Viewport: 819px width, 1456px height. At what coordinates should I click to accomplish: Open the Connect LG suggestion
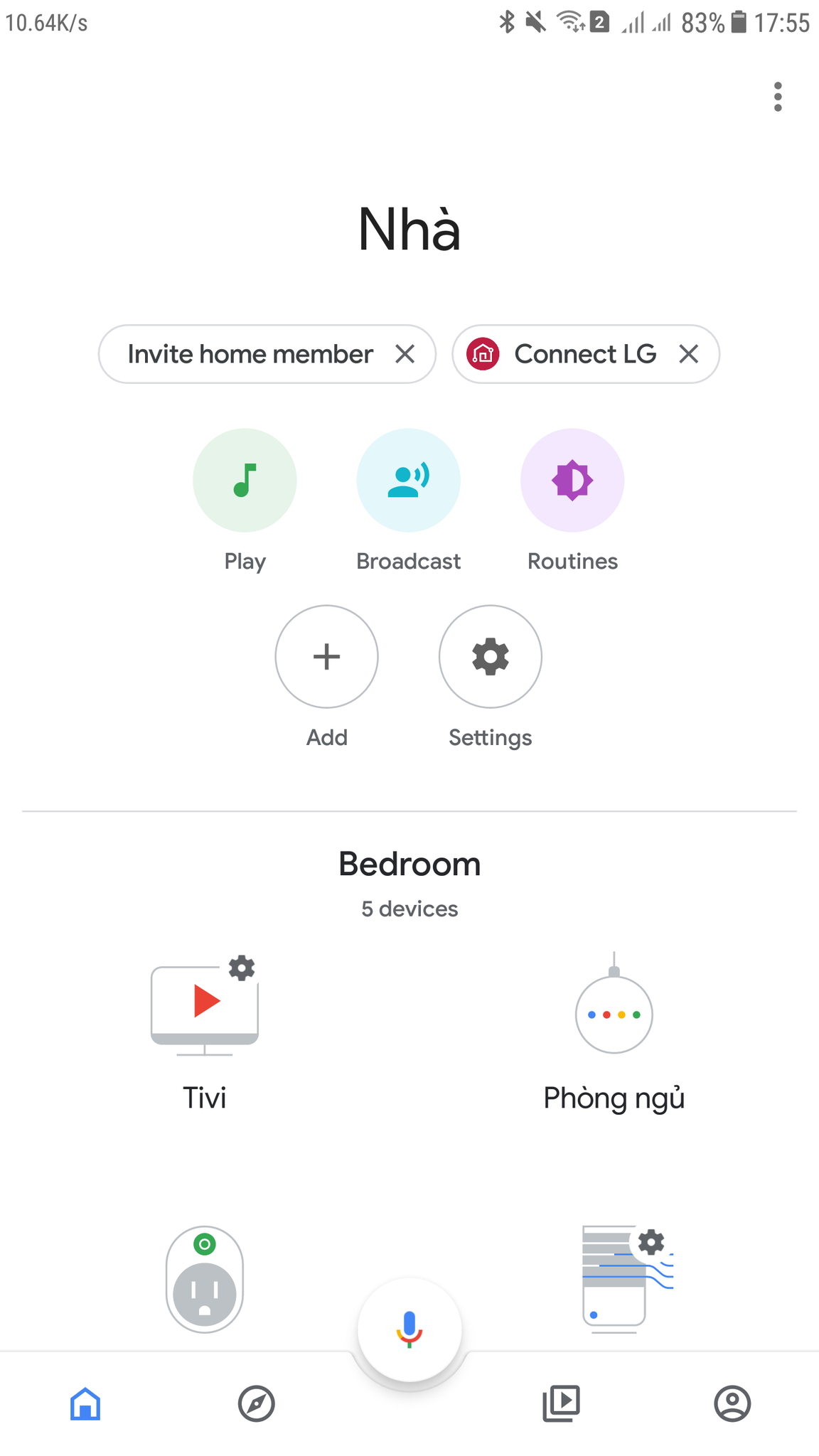coord(569,353)
